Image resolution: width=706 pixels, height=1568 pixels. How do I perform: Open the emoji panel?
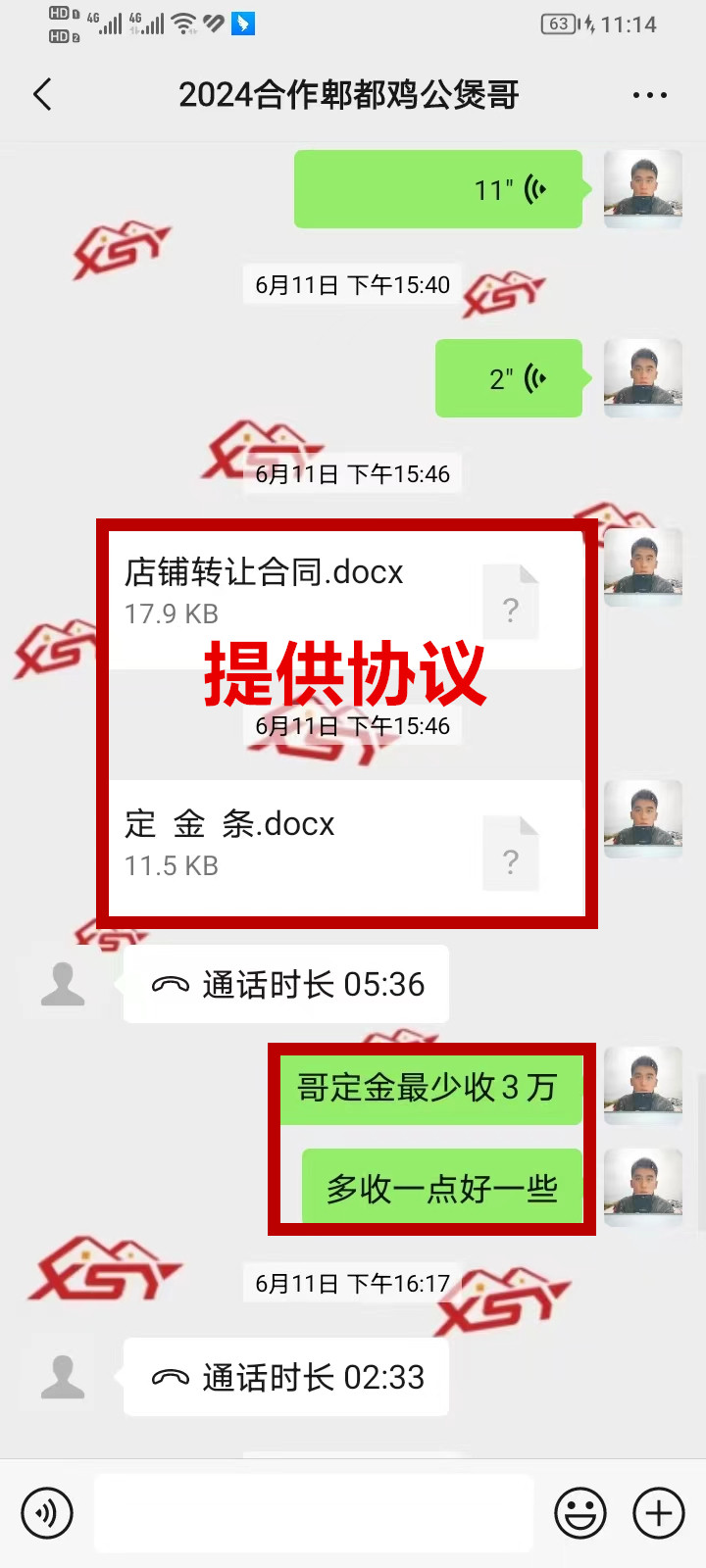tap(580, 1513)
